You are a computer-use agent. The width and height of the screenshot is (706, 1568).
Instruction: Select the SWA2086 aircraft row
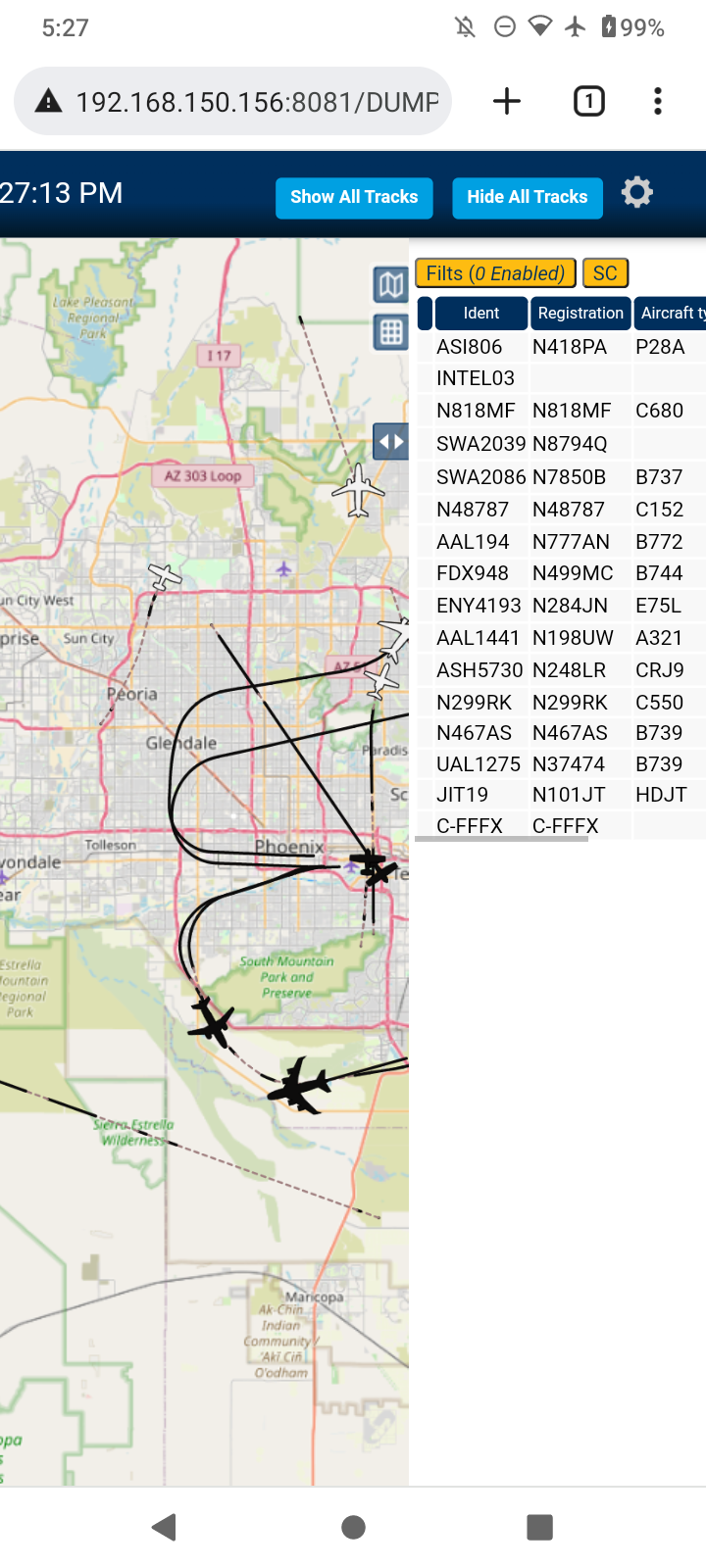(x=561, y=477)
